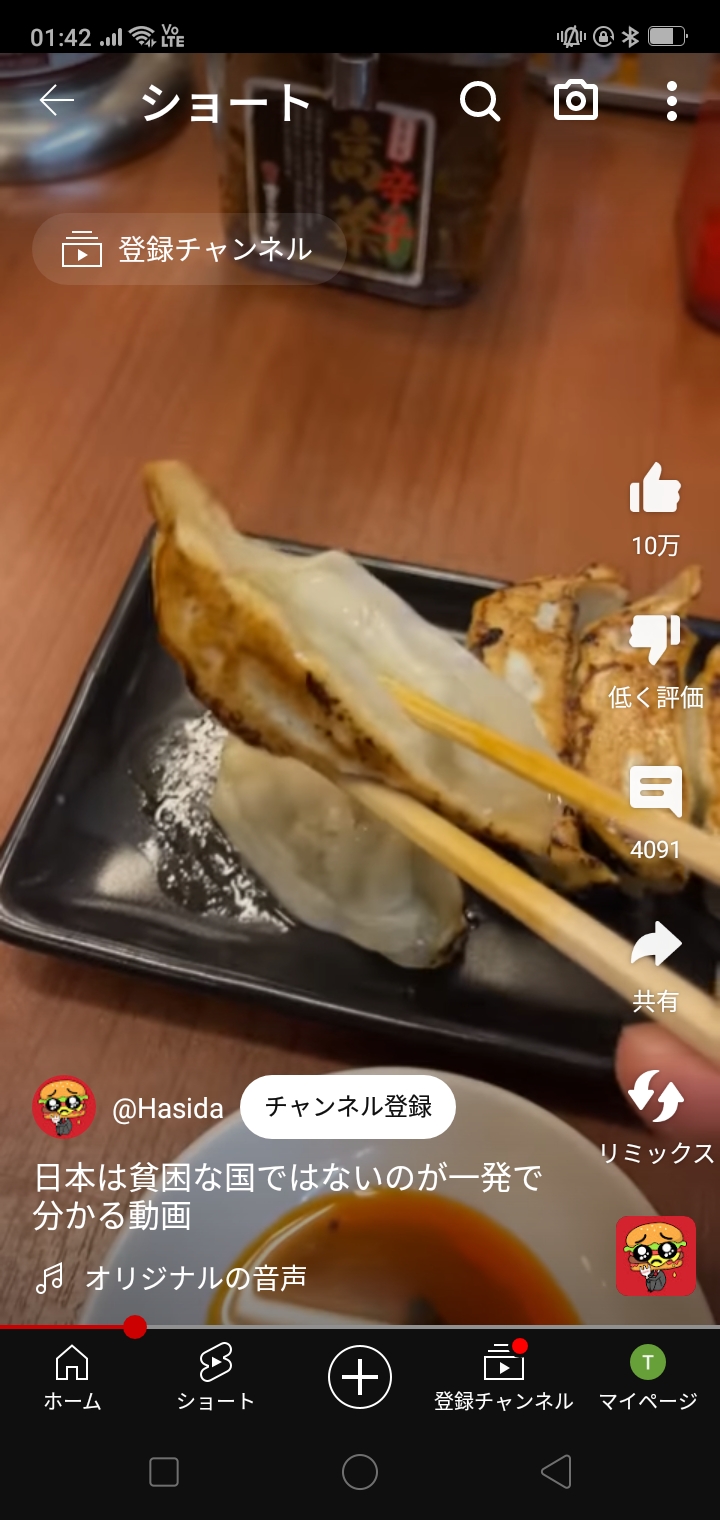The width and height of the screenshot is (720, 1520).
Task: Tap the sound thumbnail at bottom right
Action: pyautogui.click(x=655, y=1256)
